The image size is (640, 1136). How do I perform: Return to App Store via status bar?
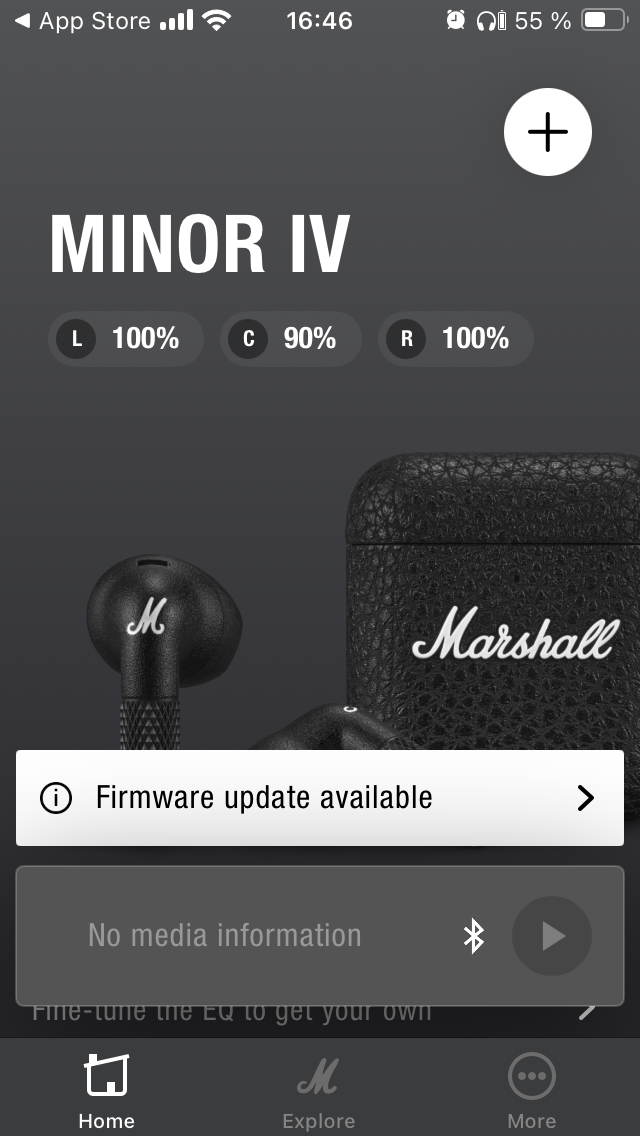(82, 20)
